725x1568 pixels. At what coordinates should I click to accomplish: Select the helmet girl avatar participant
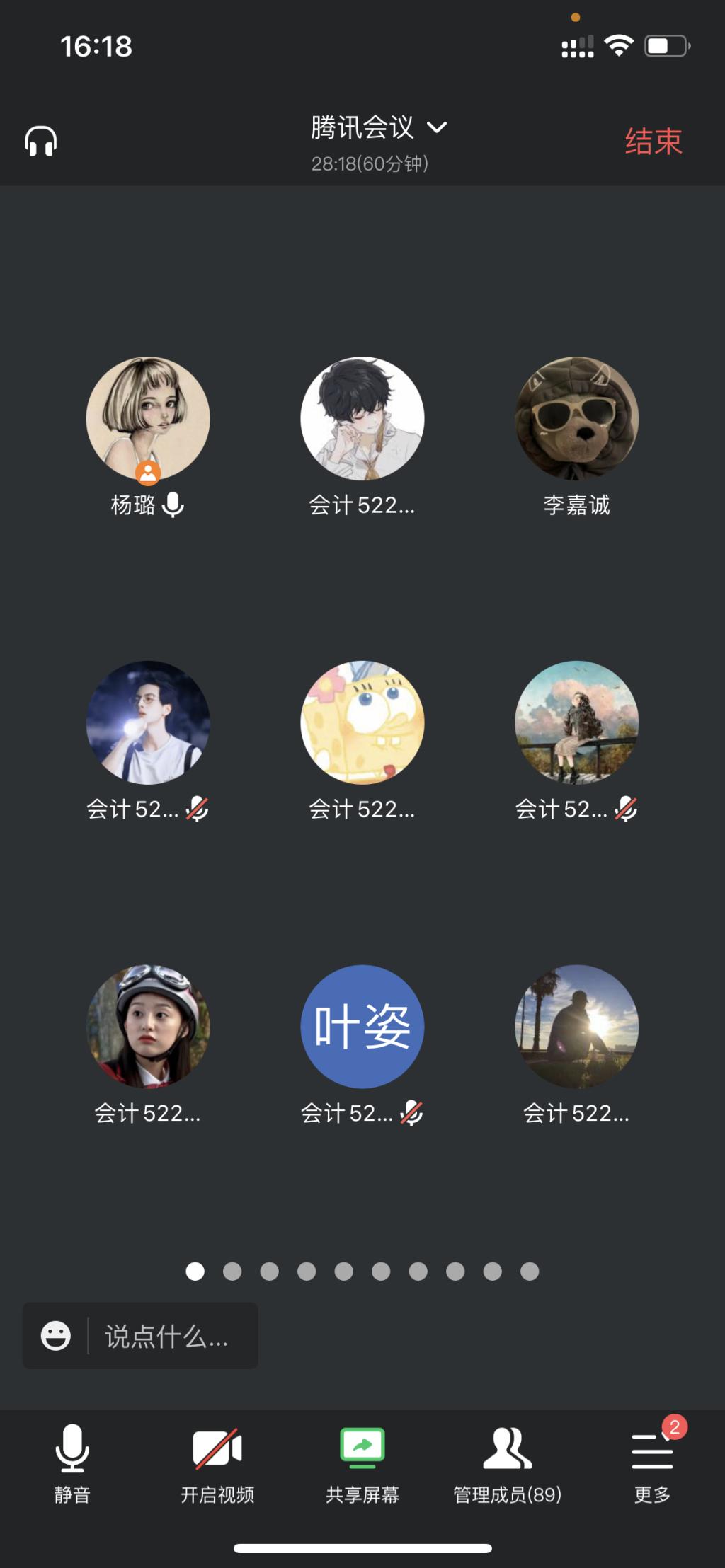click(x=148, y=1027)
